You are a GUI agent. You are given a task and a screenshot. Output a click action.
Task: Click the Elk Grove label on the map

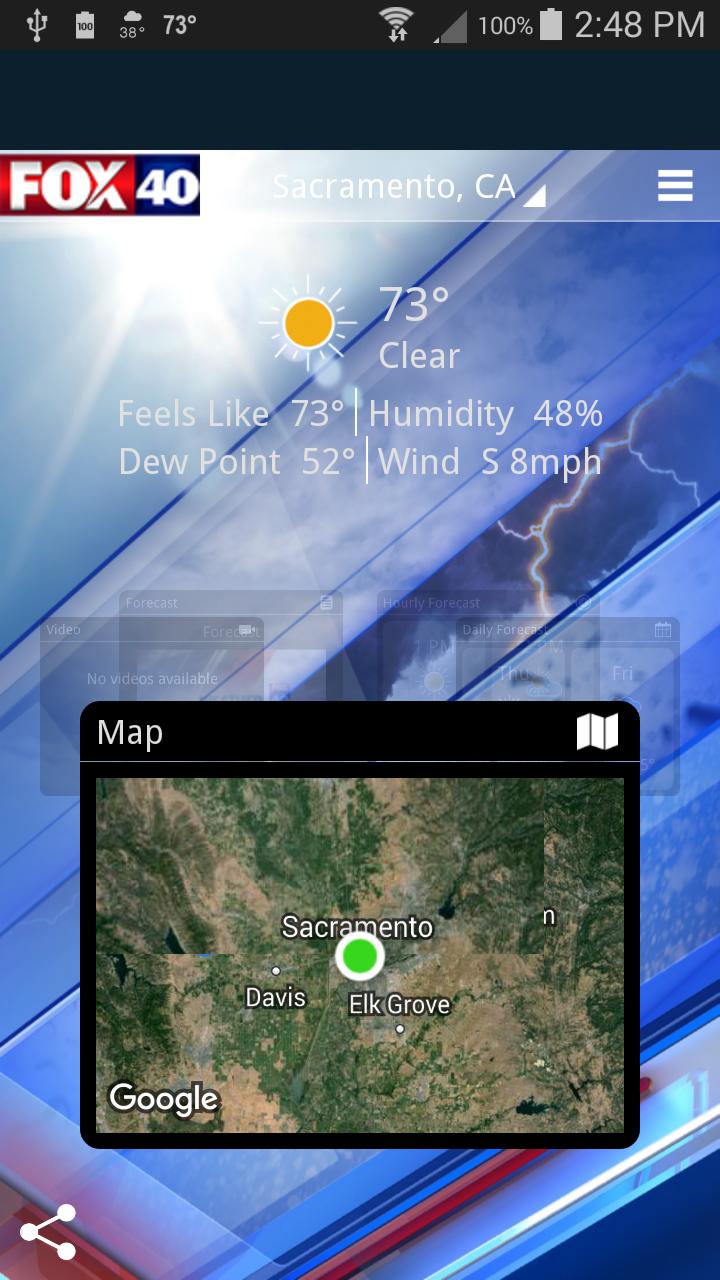coord(398,1004)
